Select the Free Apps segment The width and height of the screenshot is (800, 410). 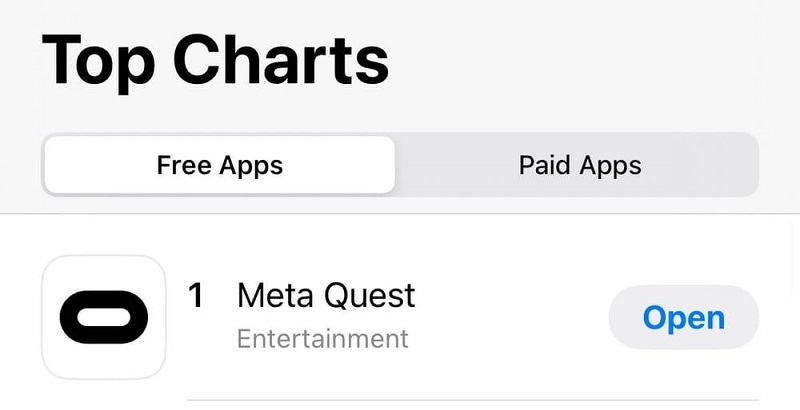coord(220,165)
